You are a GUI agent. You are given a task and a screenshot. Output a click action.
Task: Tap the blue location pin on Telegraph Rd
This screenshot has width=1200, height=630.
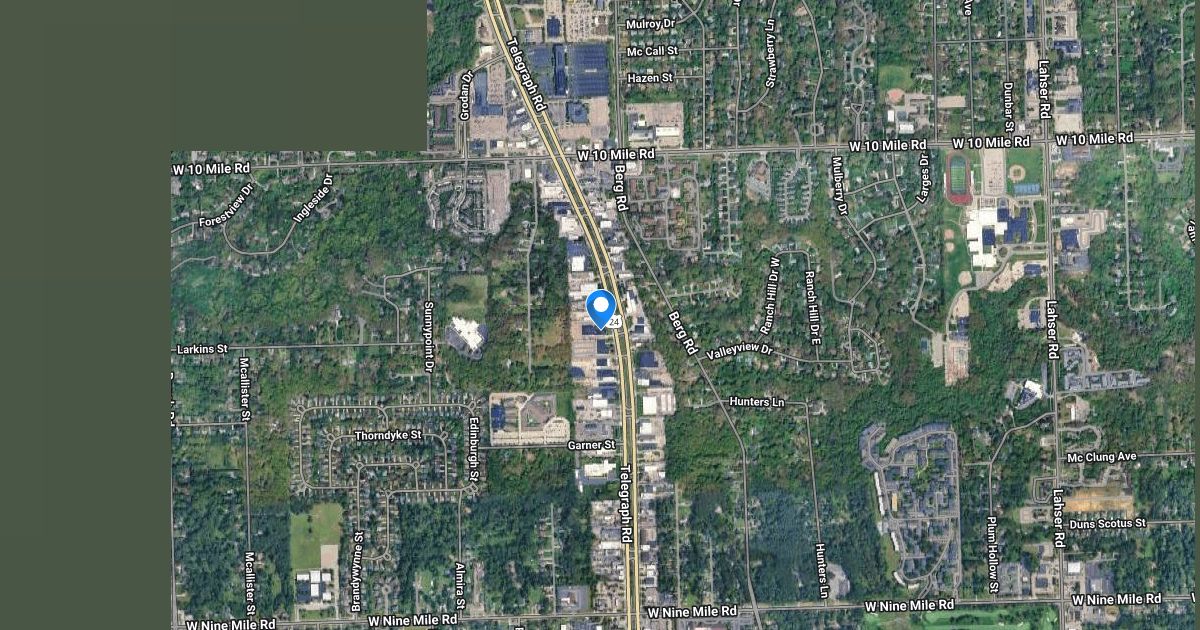(x=600, y=307)
